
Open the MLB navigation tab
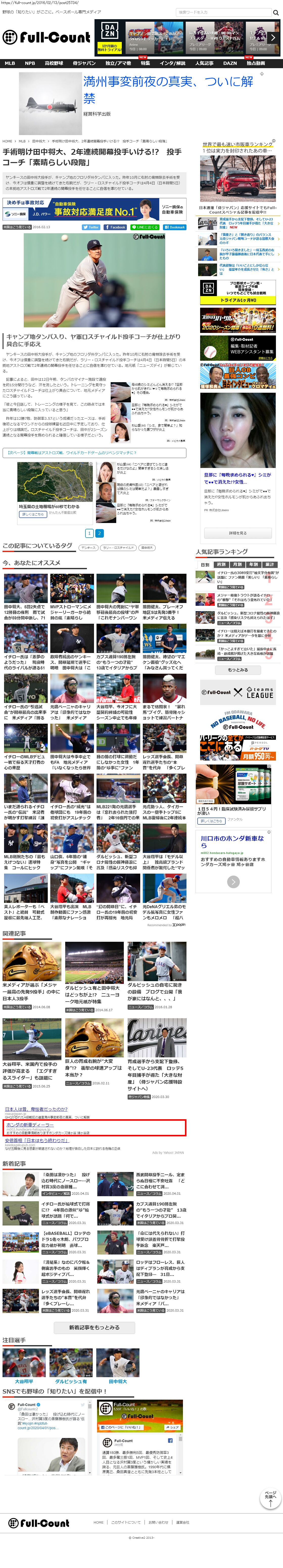coord(10,63)
